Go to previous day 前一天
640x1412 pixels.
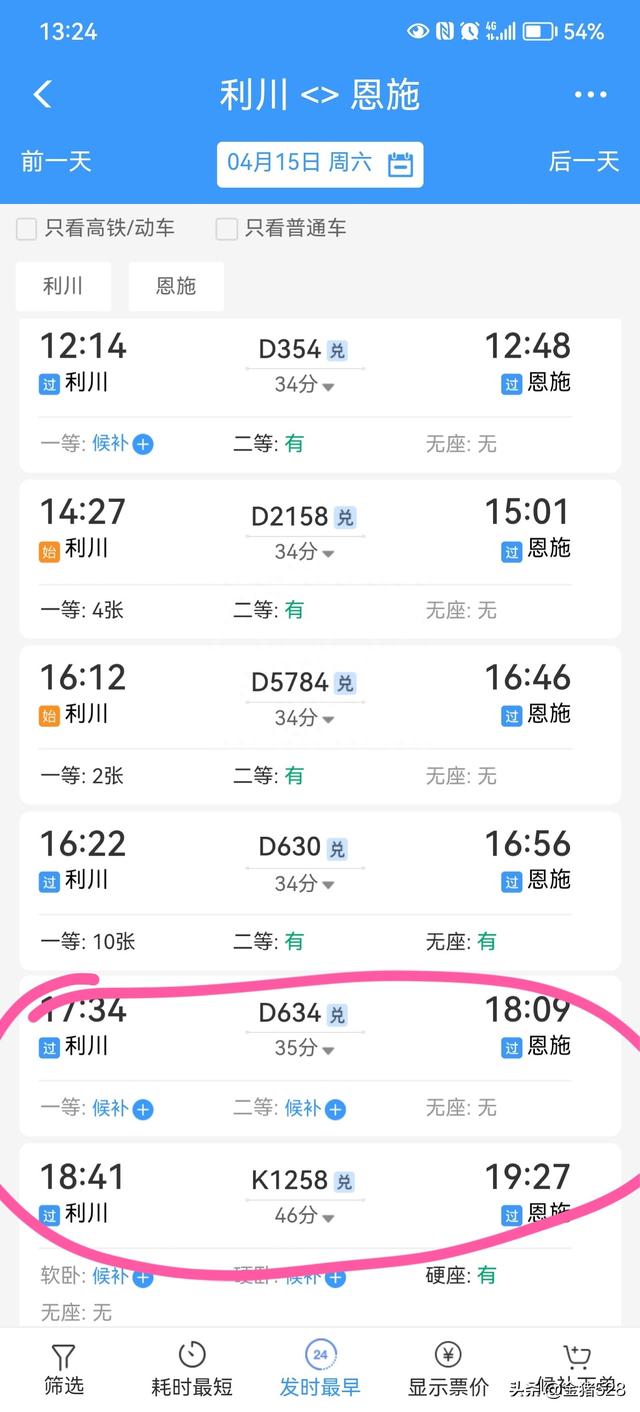[x=56, y=162]
